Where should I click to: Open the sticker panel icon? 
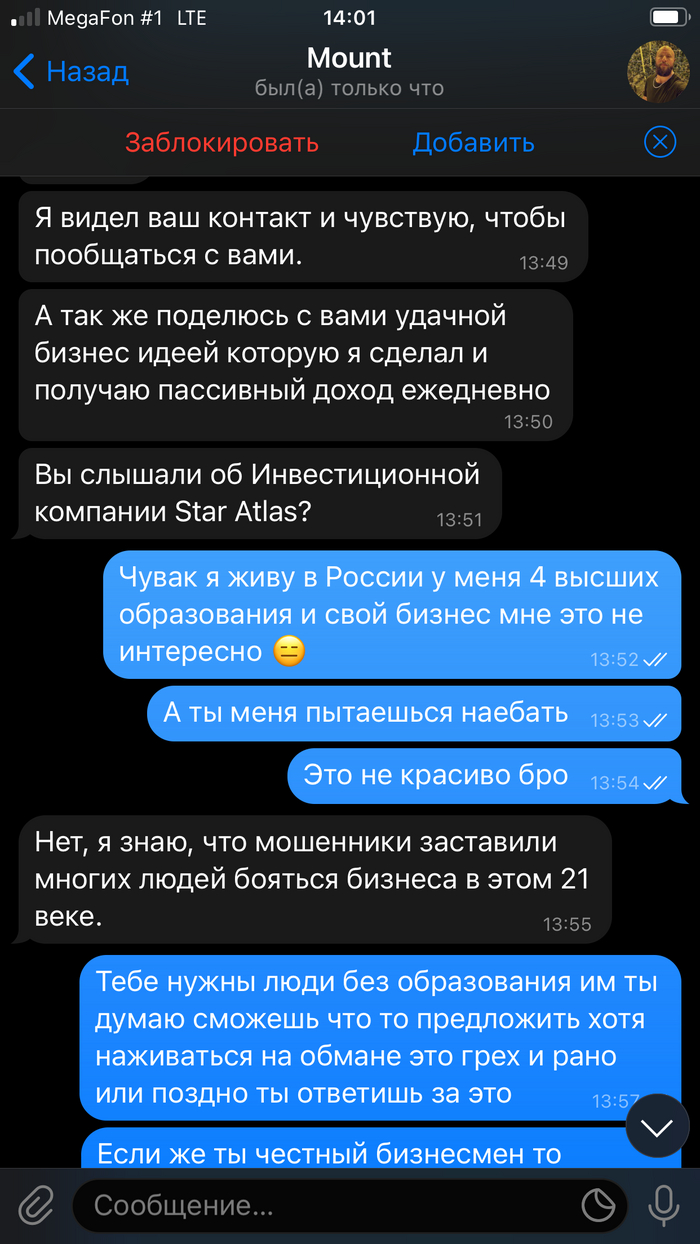(599, 1206)
